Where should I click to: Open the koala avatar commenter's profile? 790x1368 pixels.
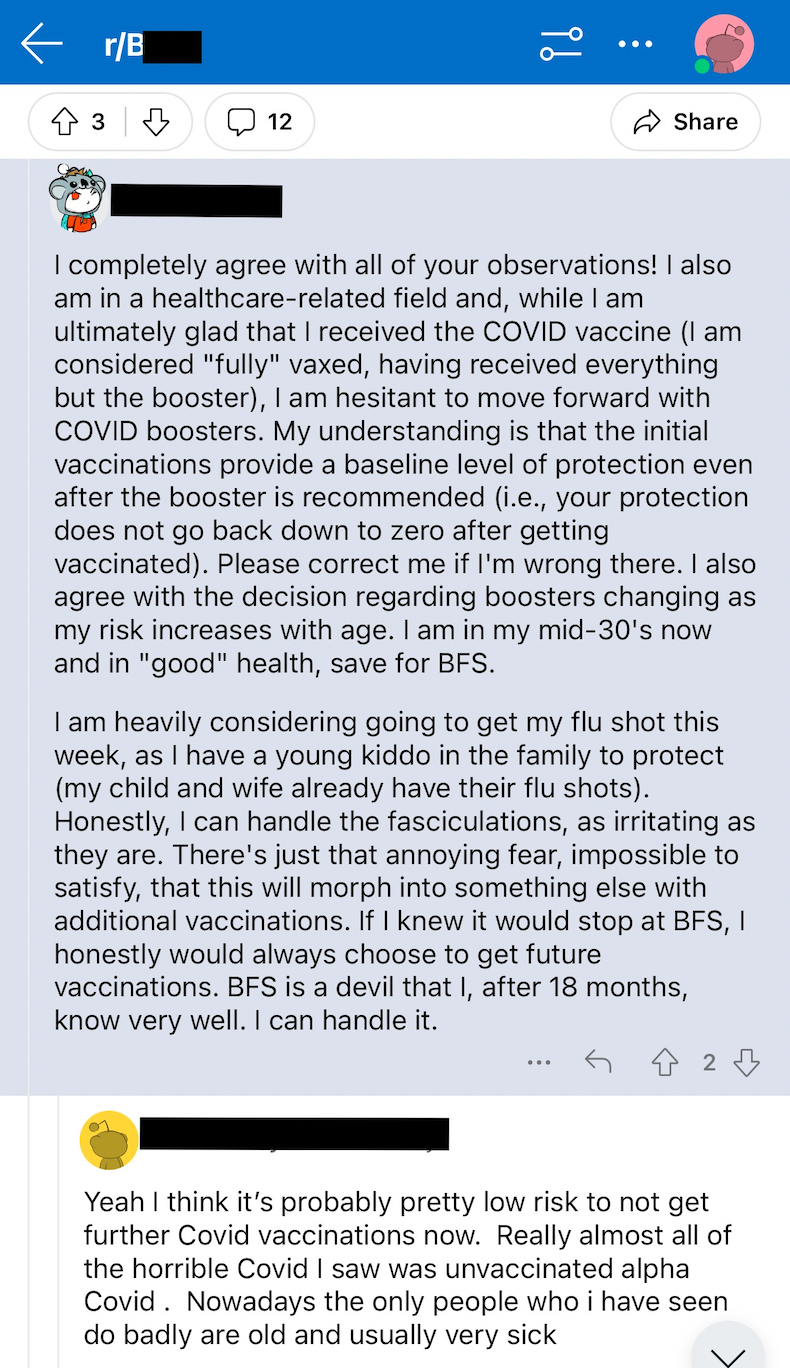[78, 198]
